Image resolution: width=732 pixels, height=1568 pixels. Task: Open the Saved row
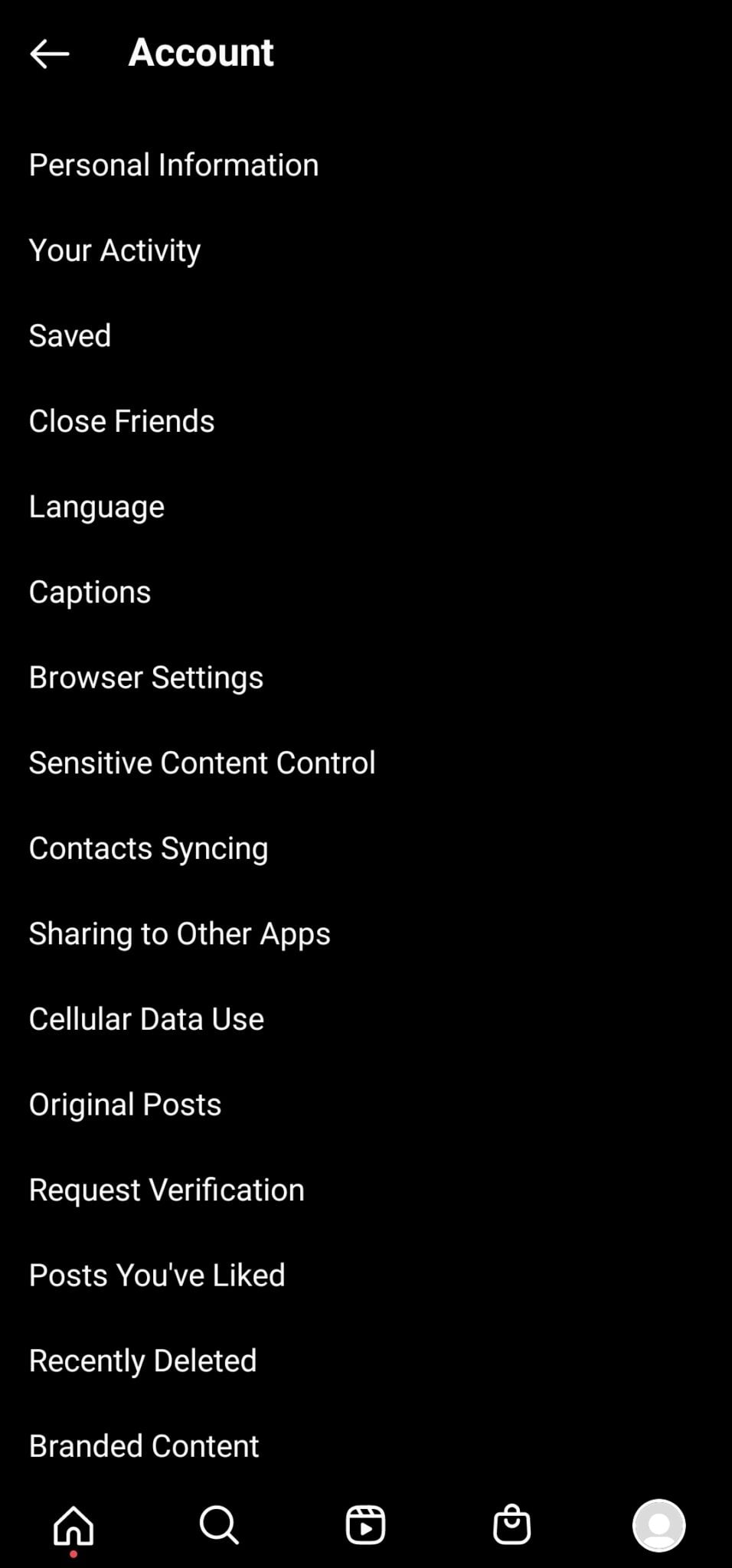pos(70,336)
